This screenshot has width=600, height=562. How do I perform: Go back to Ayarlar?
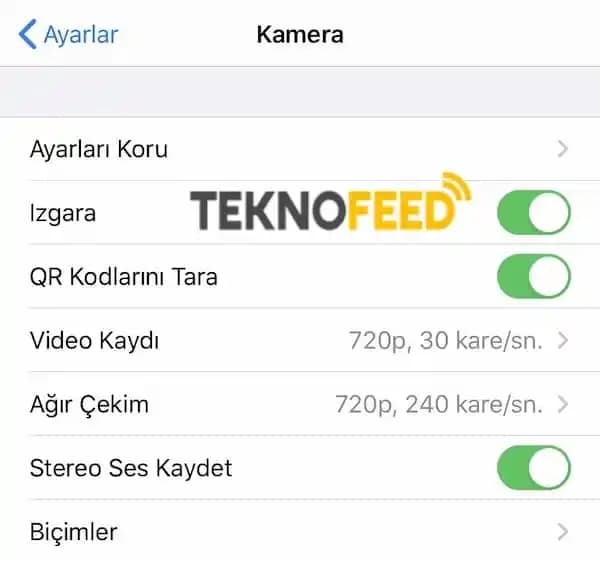pos(68,35)
